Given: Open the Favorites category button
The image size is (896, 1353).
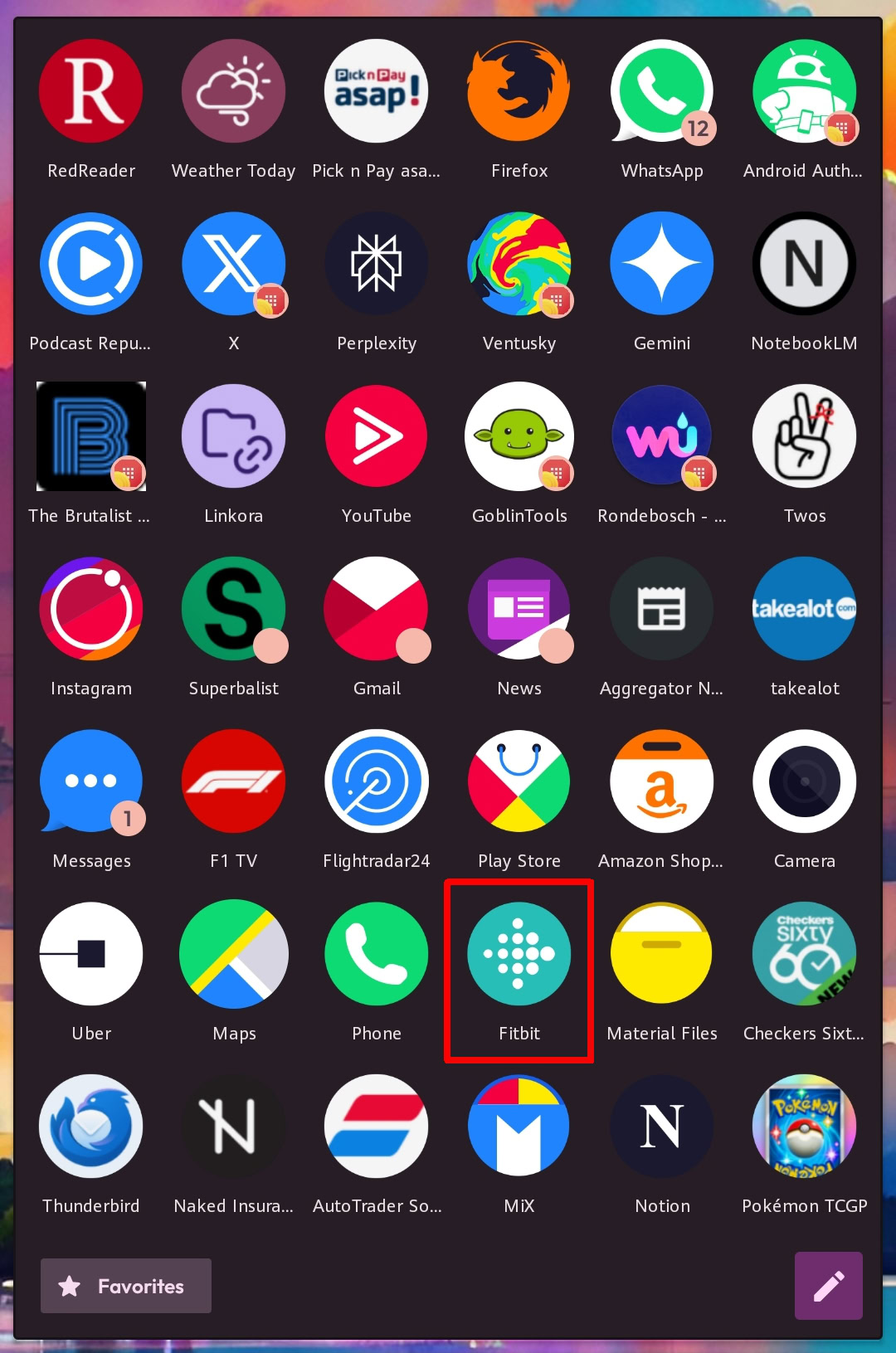Looking at the screenshot, I should [126, 1286].
